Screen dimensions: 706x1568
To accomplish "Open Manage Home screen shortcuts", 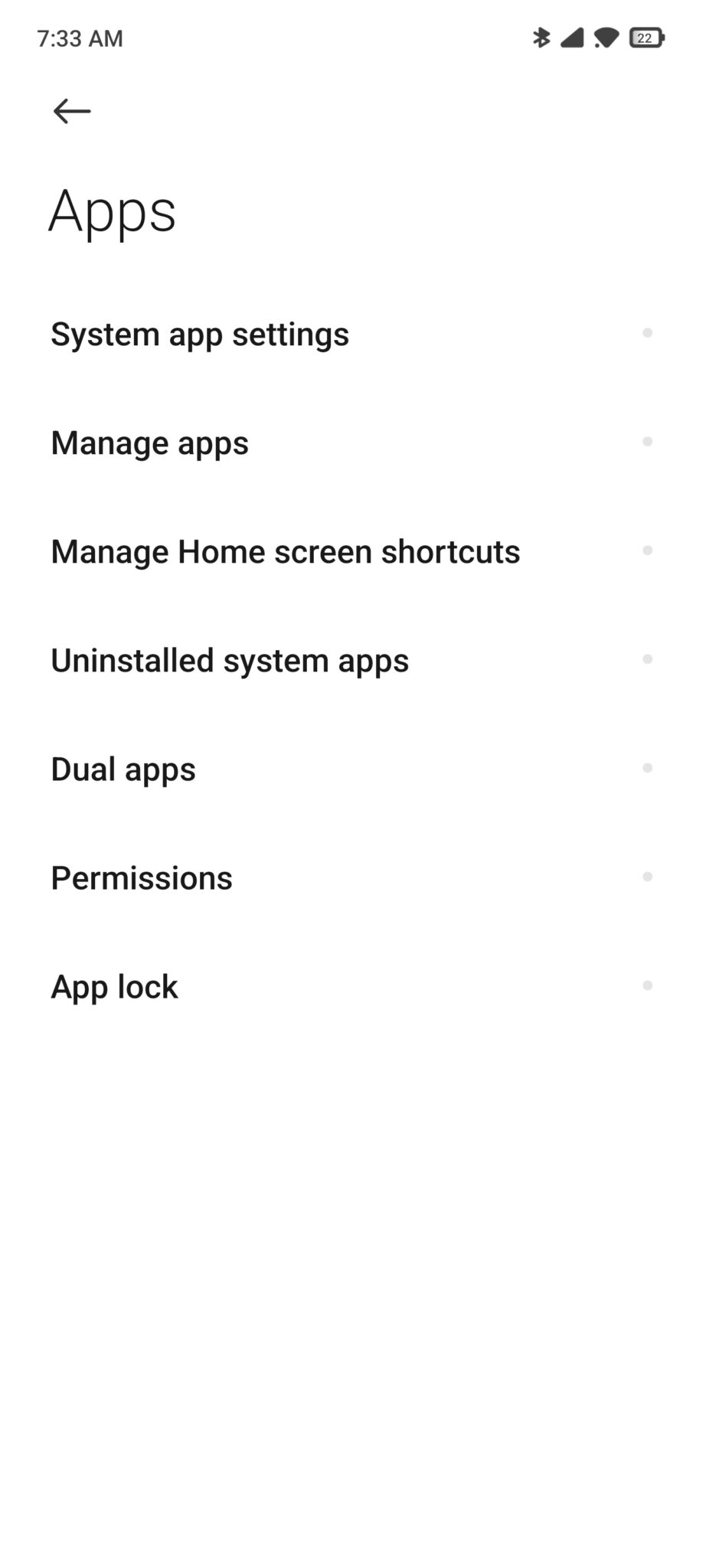I will (353, 551).
